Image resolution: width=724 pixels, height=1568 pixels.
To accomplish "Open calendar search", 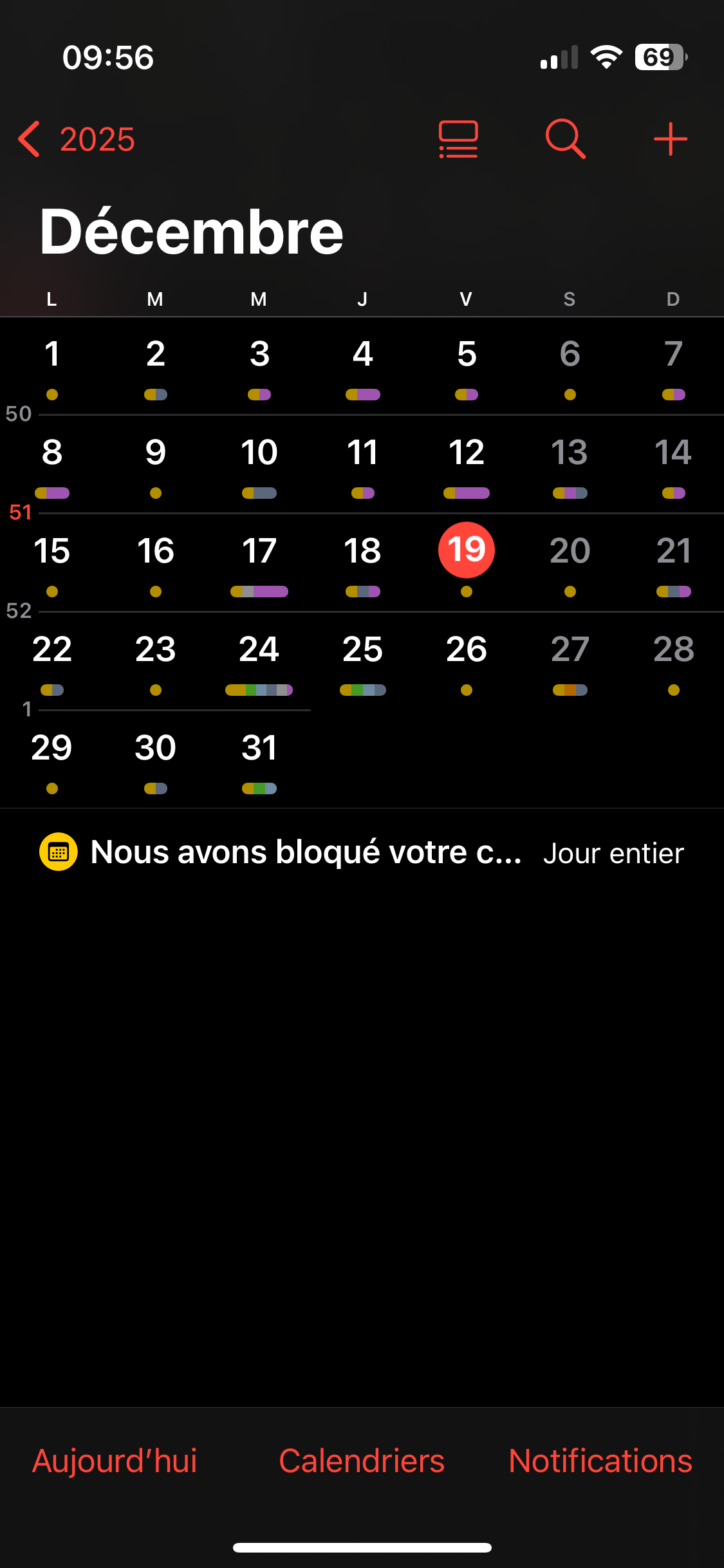I will coord(565,139).
